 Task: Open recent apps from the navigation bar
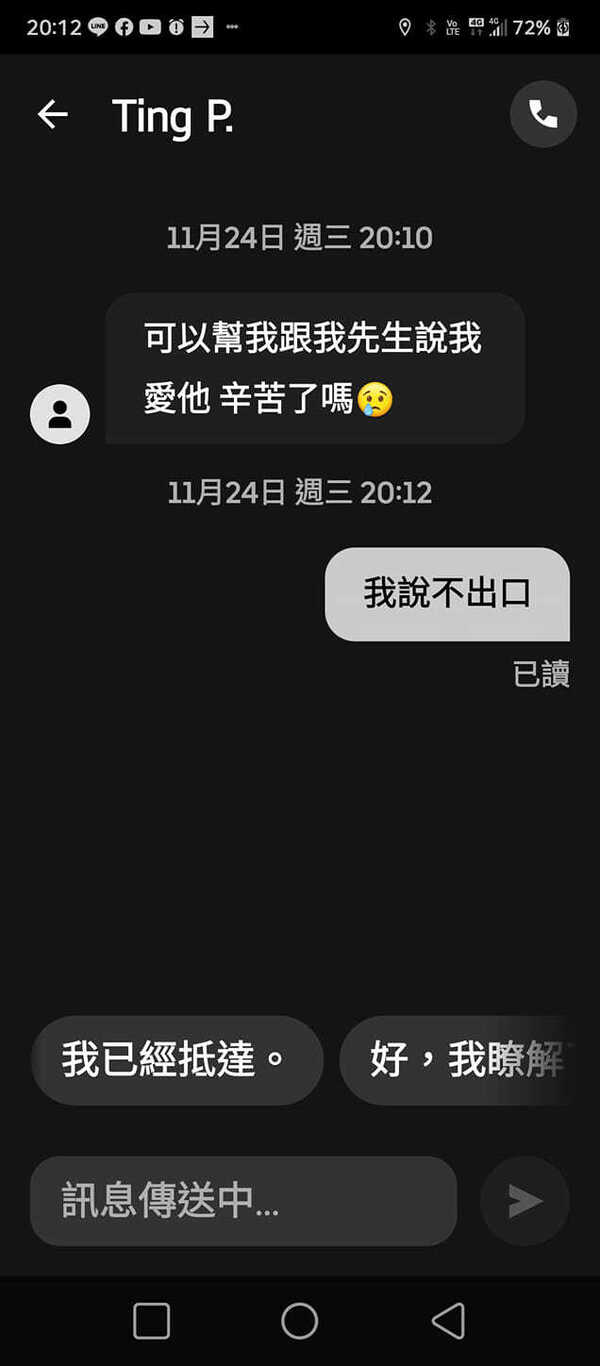pyautogui.click(x=151, y=1321)
